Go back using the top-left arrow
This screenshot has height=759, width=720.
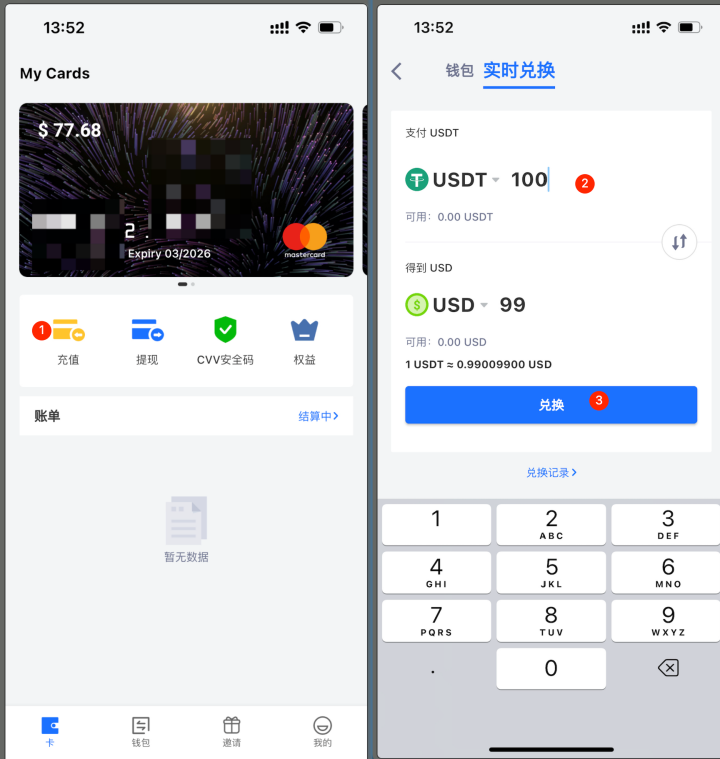point(397,71)
